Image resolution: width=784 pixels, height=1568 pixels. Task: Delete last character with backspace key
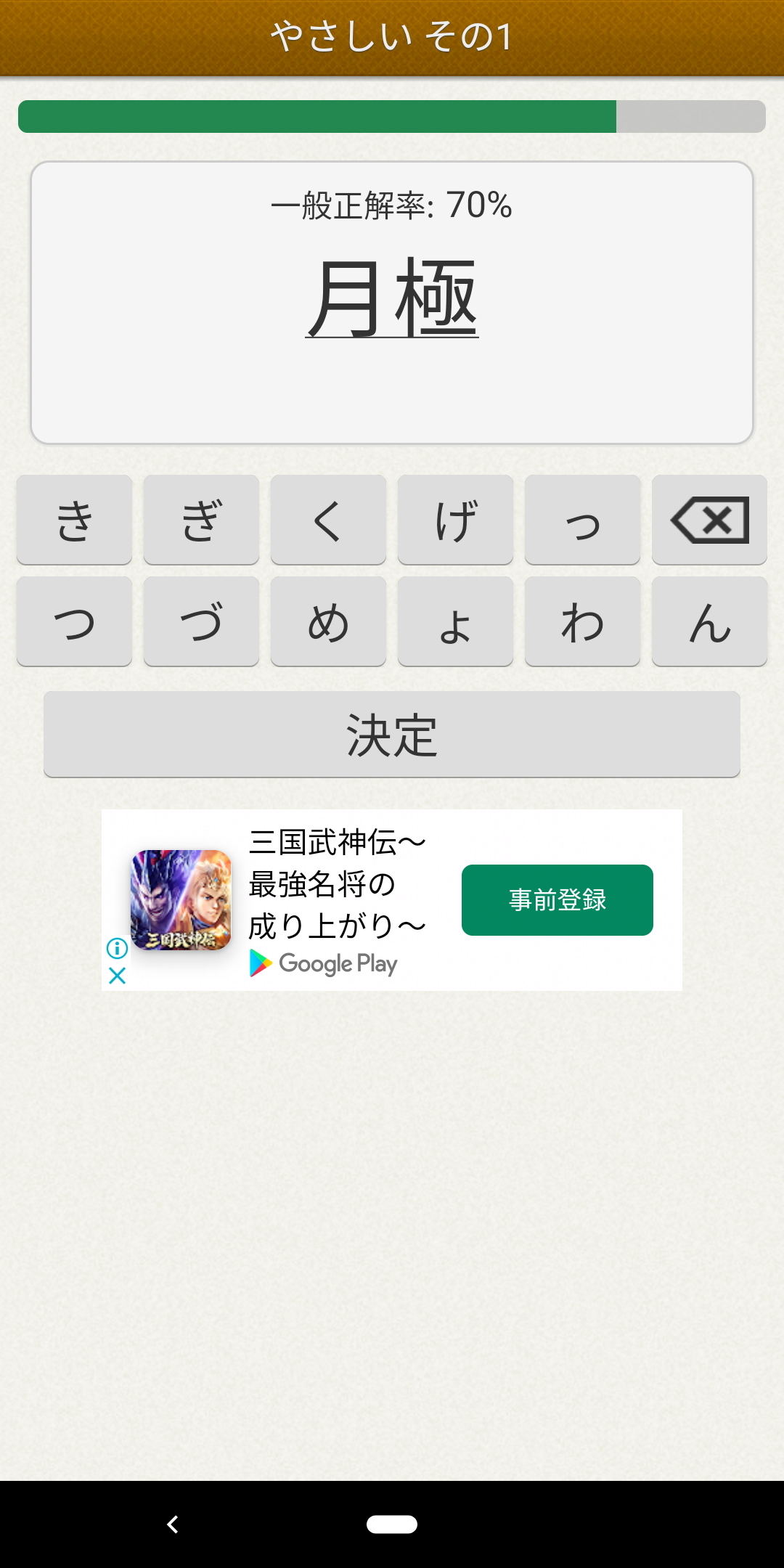pos(709,520)
